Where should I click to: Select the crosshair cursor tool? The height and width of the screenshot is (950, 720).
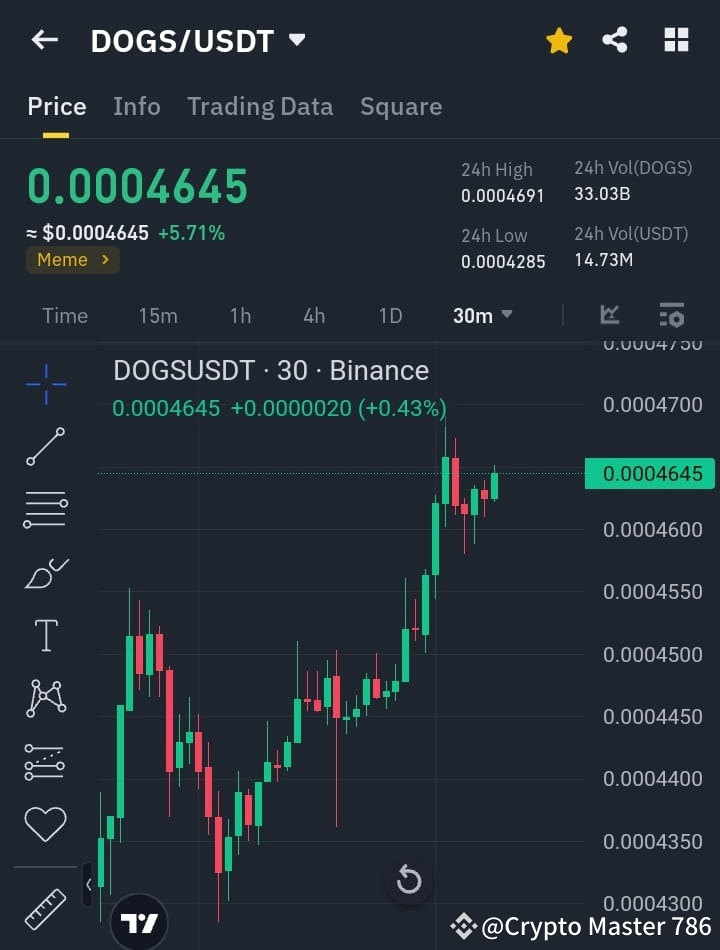pyautogui.click(x=45, y=383)
